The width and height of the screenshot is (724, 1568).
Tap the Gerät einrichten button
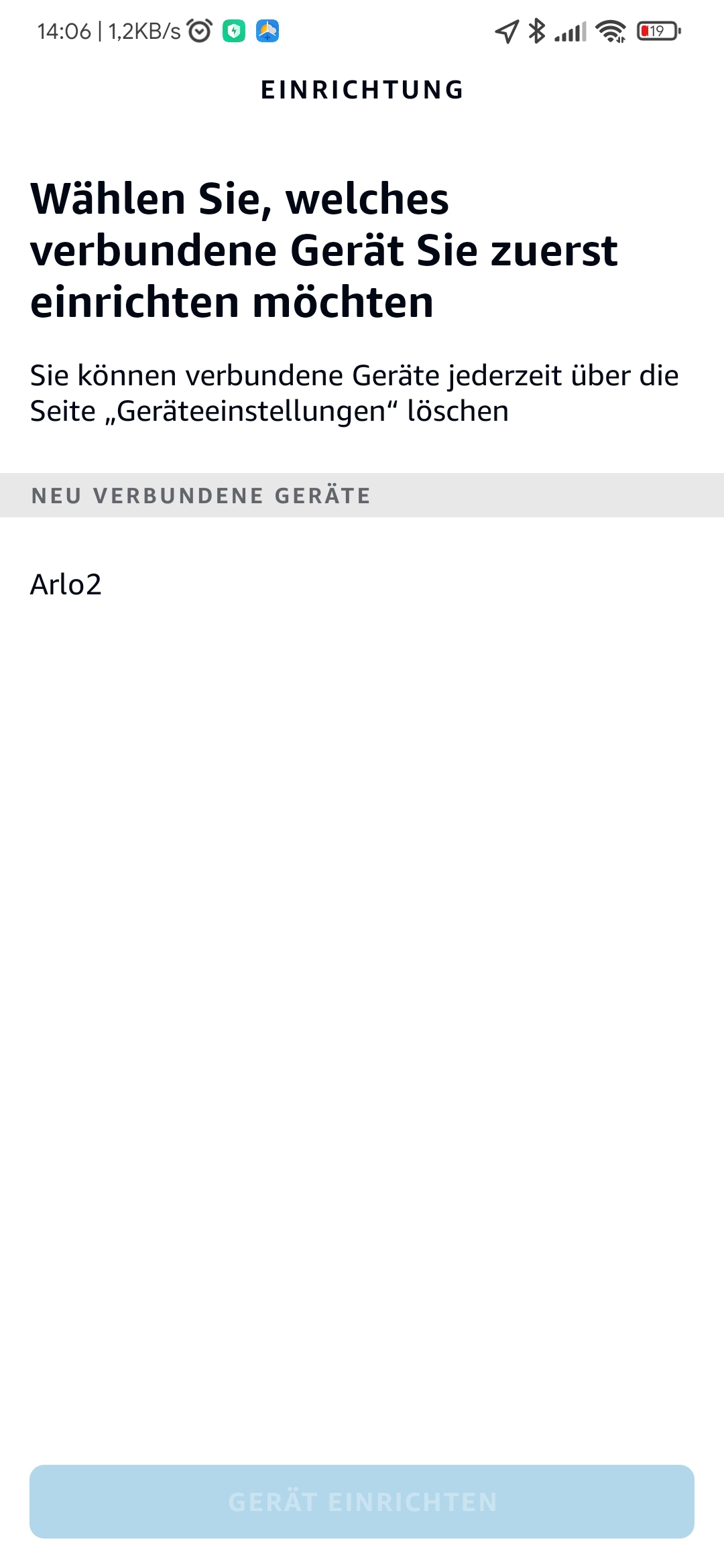[362, 1502]
